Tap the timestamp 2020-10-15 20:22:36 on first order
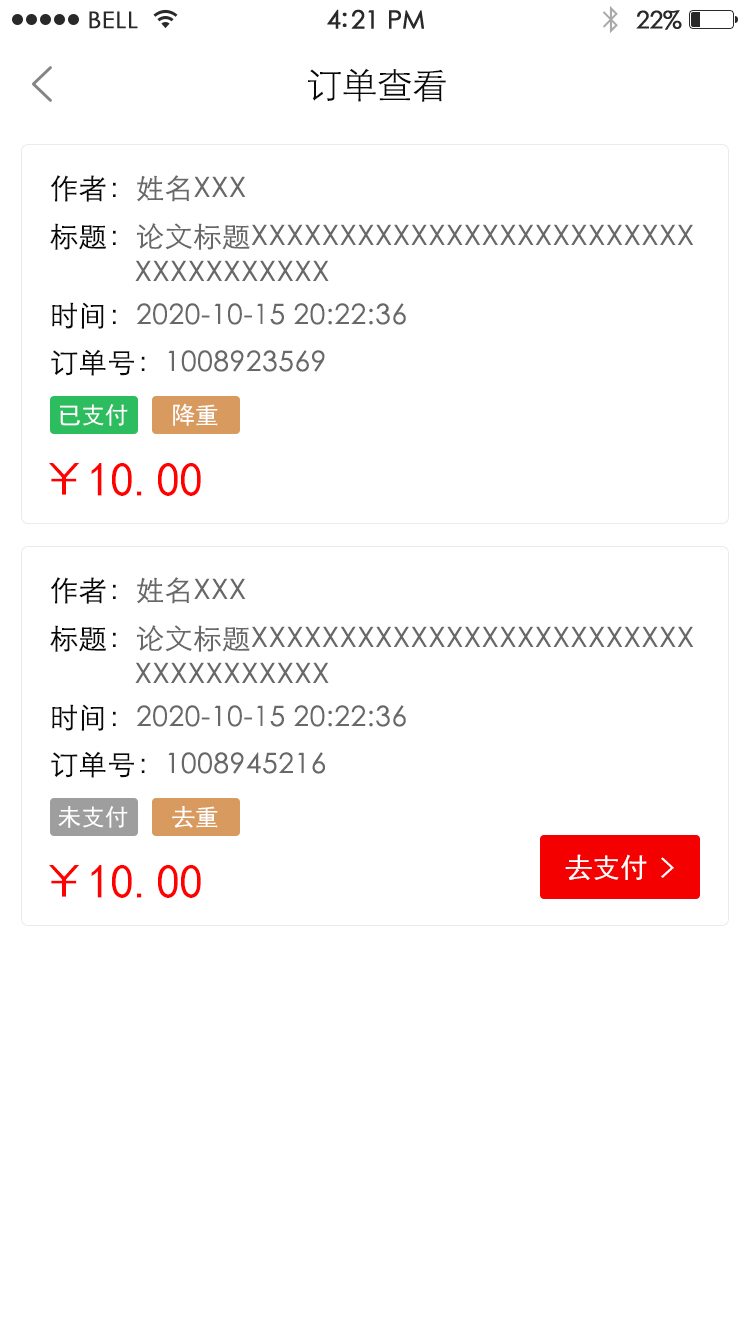This screenshot has width=750, height=1334. [x=271, y=314]
